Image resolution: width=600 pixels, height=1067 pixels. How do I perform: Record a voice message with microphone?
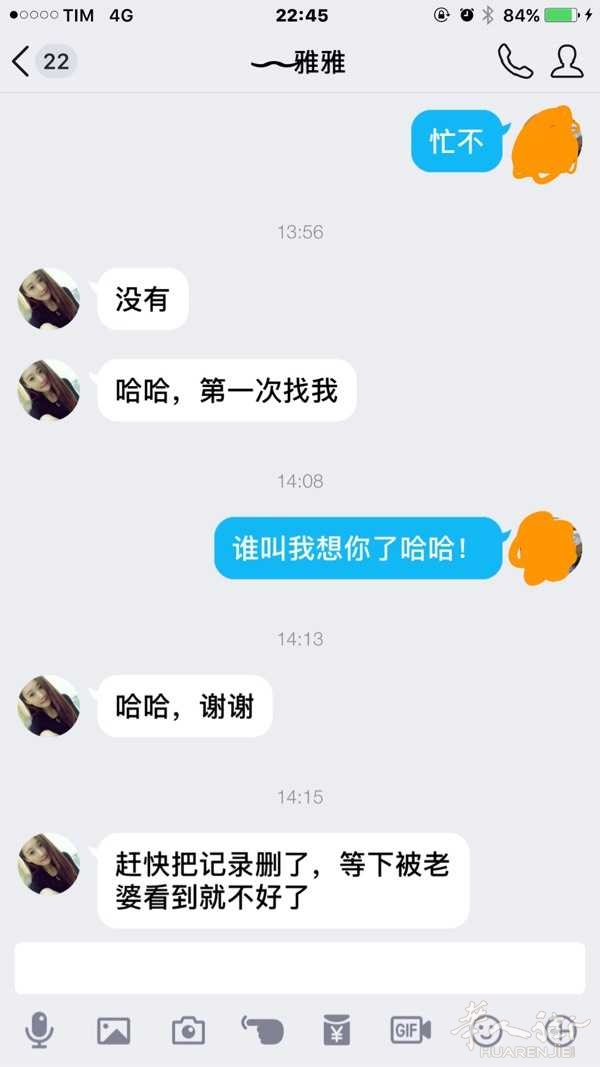(x=39, y=1029)
